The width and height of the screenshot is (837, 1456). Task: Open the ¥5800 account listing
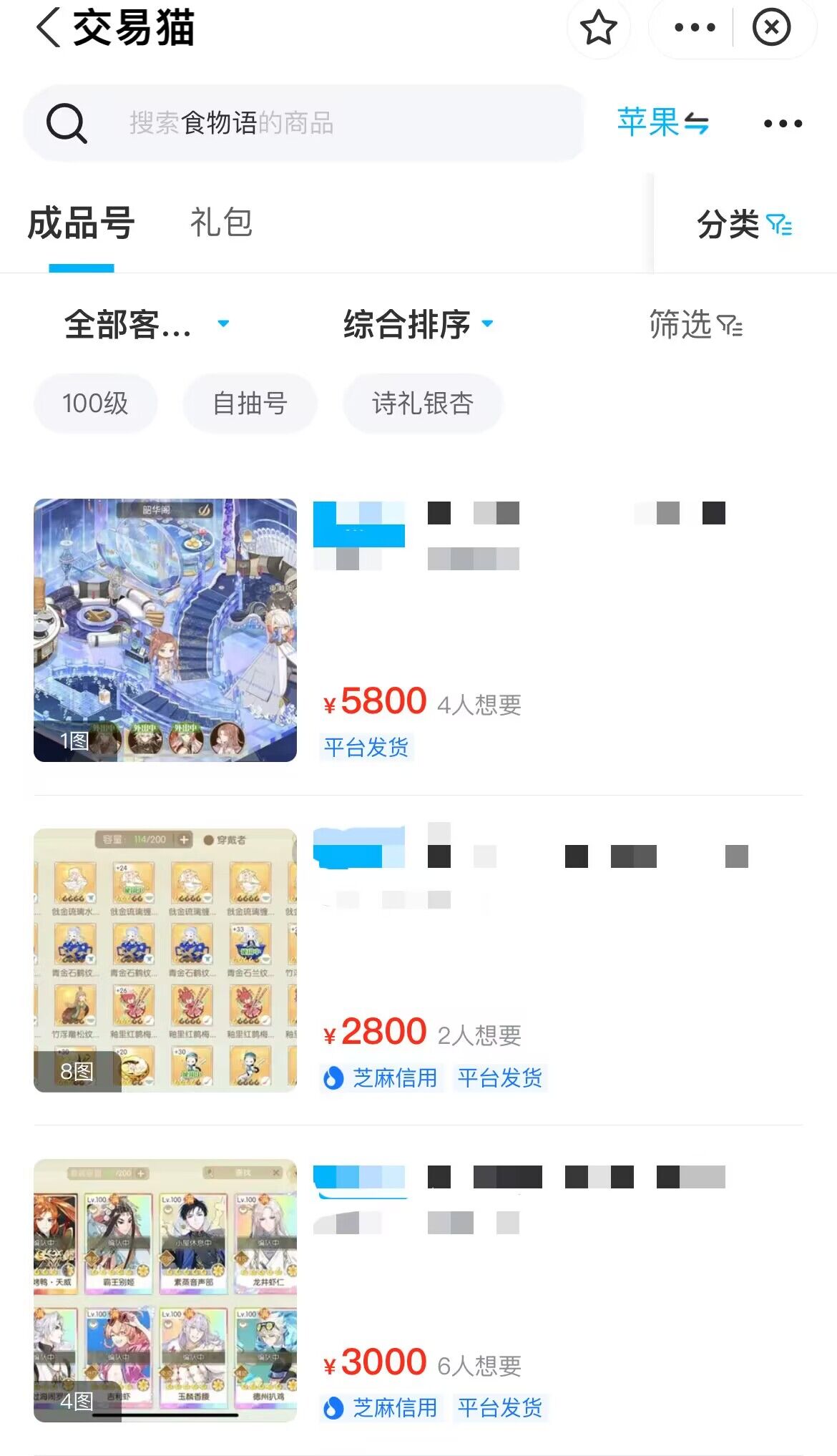418,630
